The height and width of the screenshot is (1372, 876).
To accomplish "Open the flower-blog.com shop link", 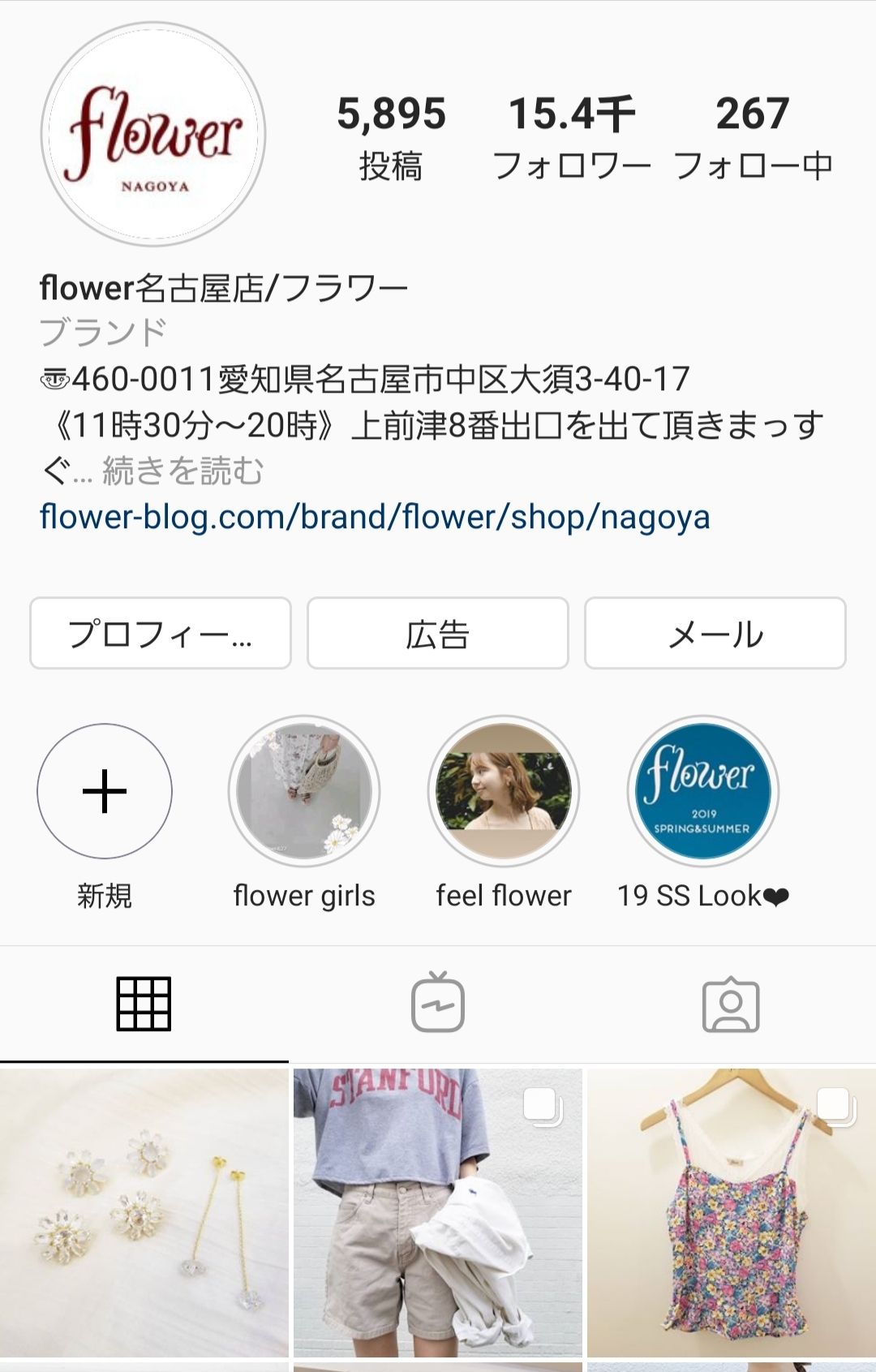I will 375,517.
